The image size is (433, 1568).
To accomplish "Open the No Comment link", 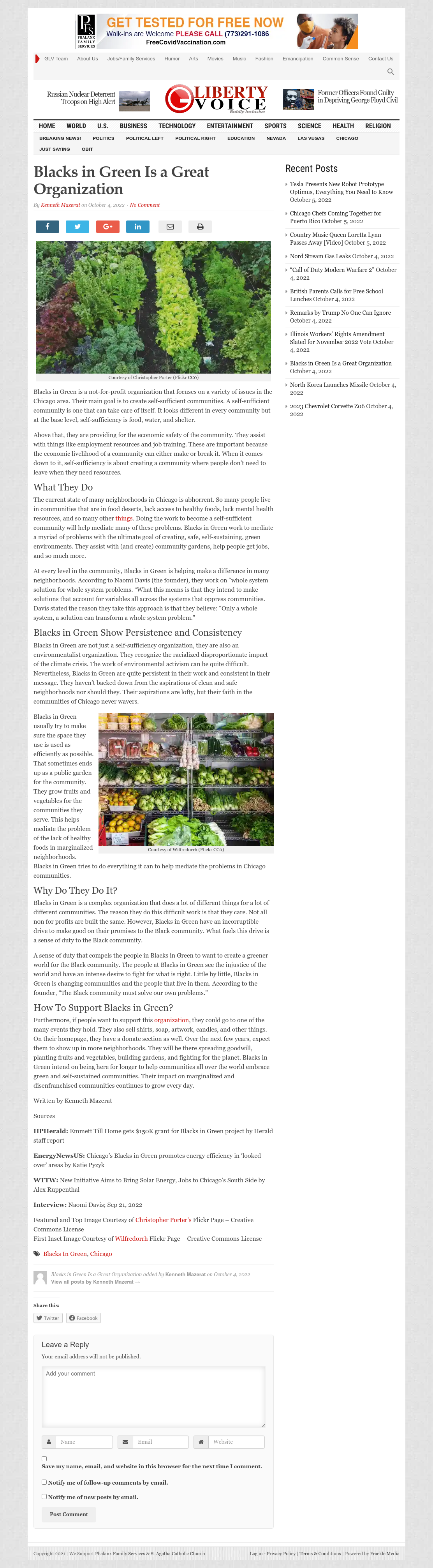I will [145, 205].
